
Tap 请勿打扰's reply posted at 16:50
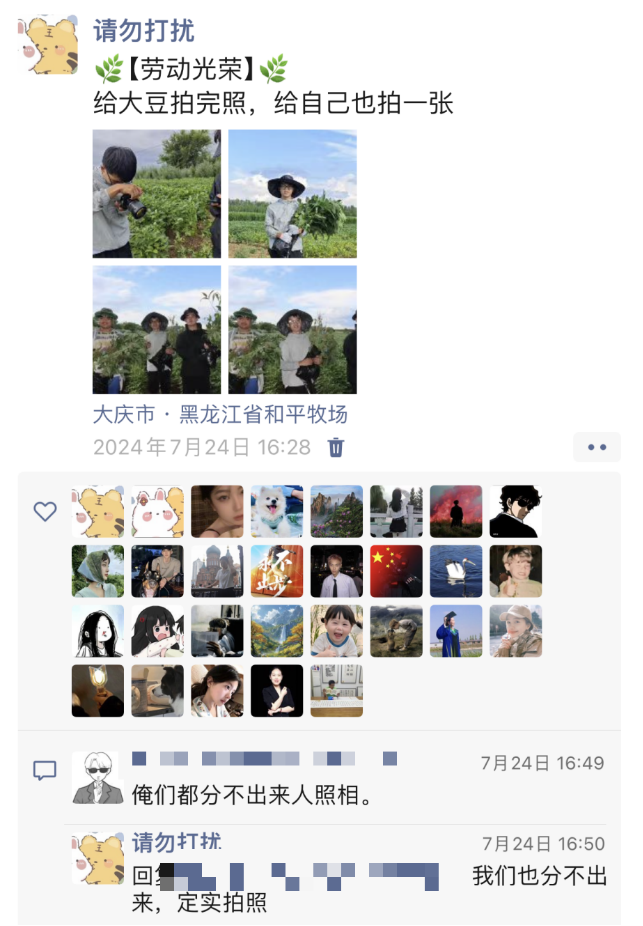(370, 889)
